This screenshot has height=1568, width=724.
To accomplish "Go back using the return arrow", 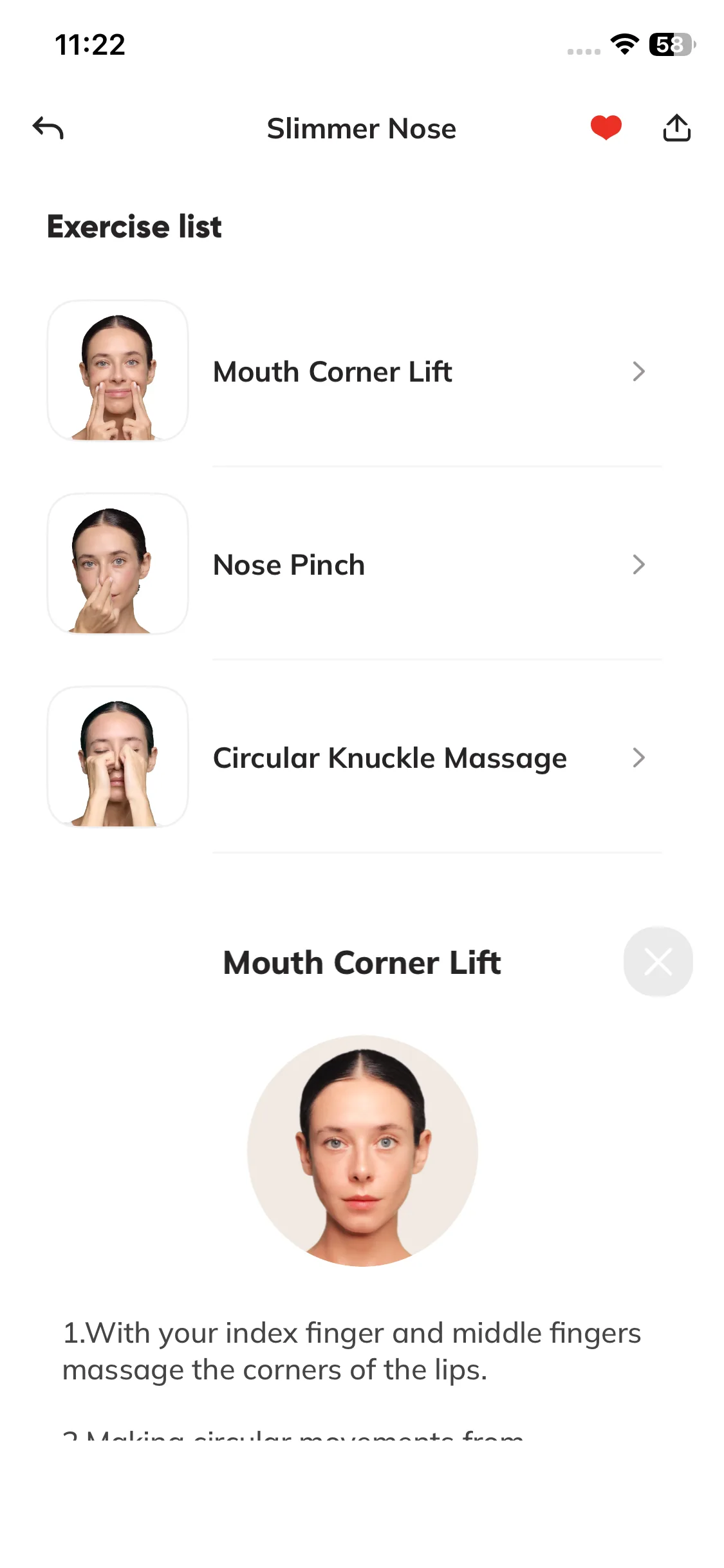I will point(48,128).
